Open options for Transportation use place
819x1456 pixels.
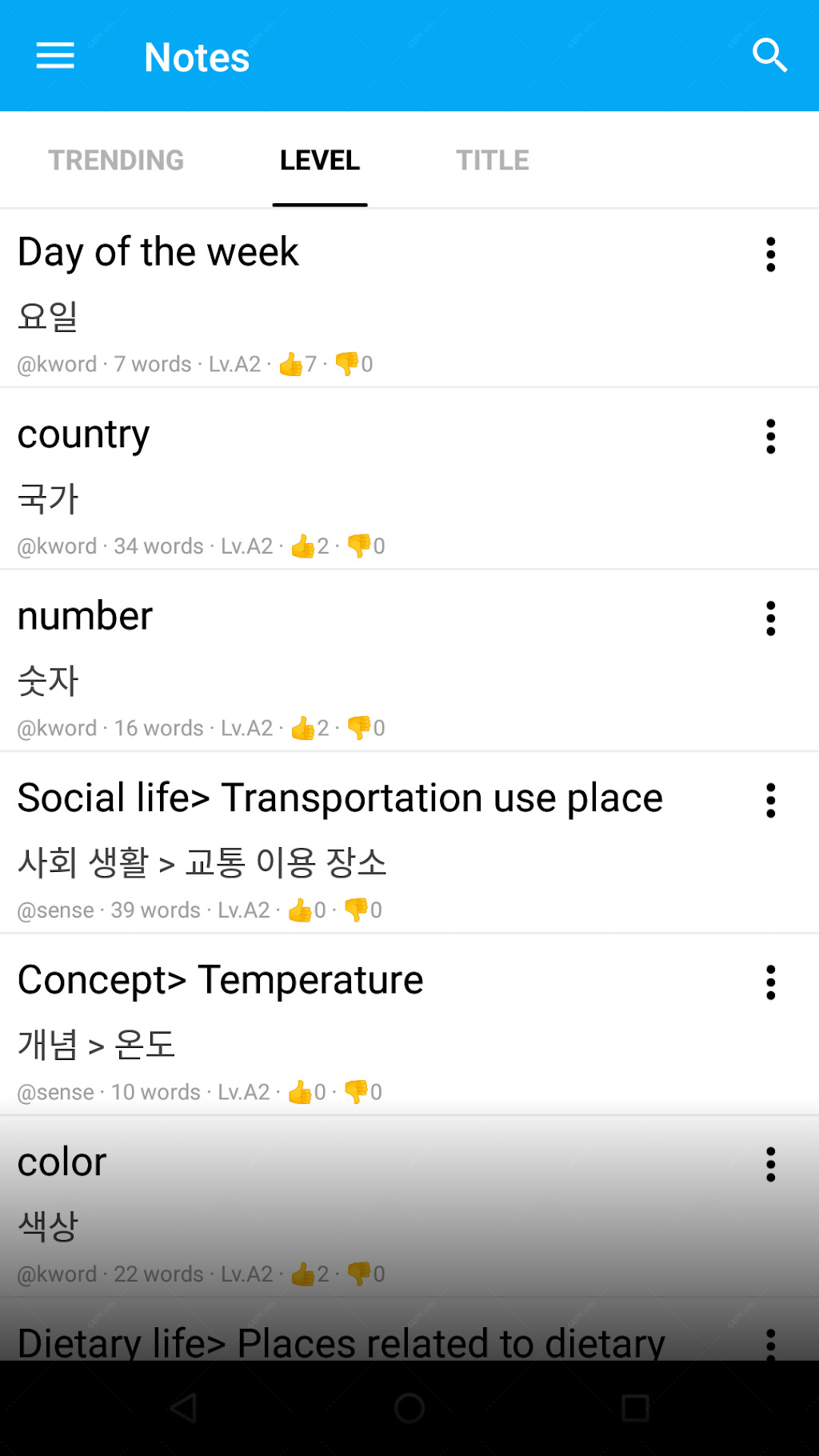pos(771,801)
